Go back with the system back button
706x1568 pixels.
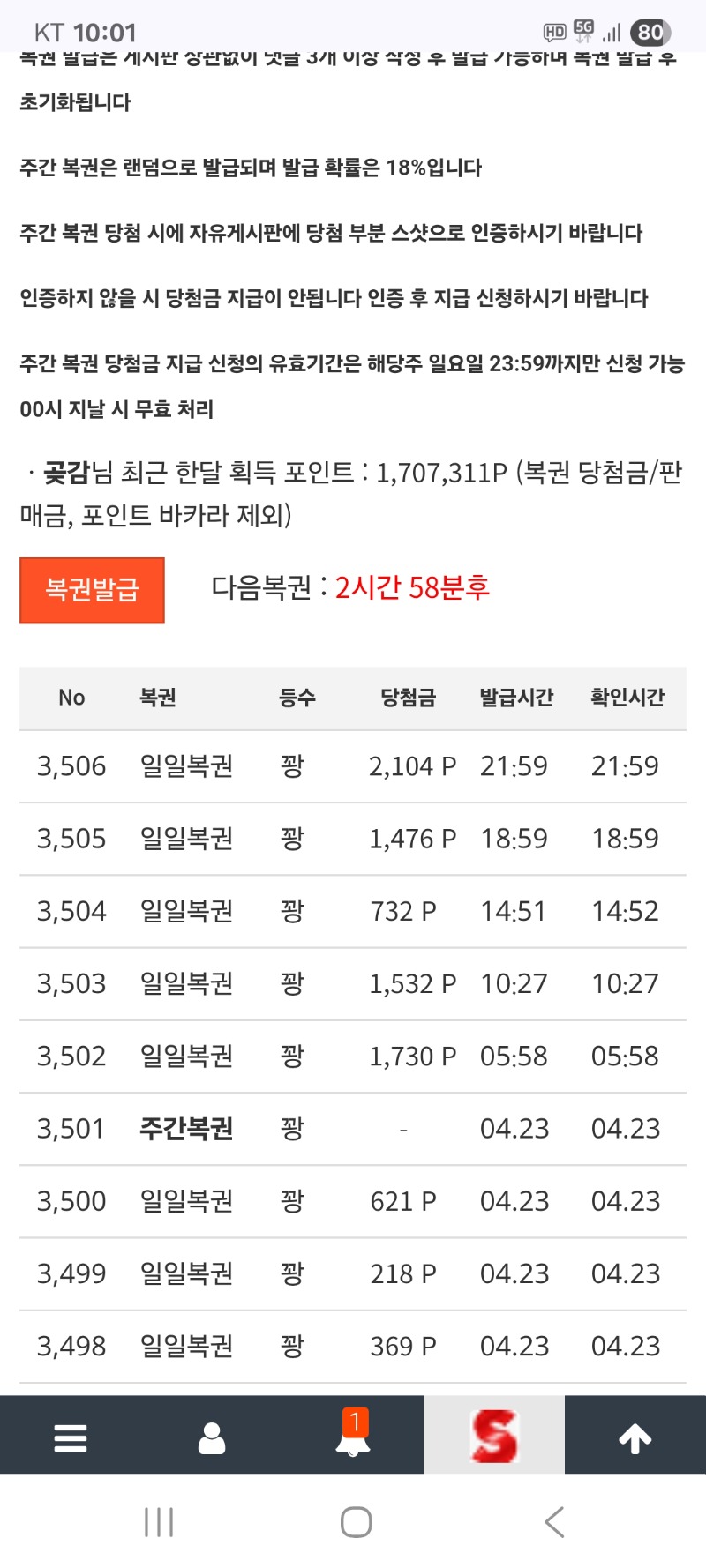[554, 1522]
